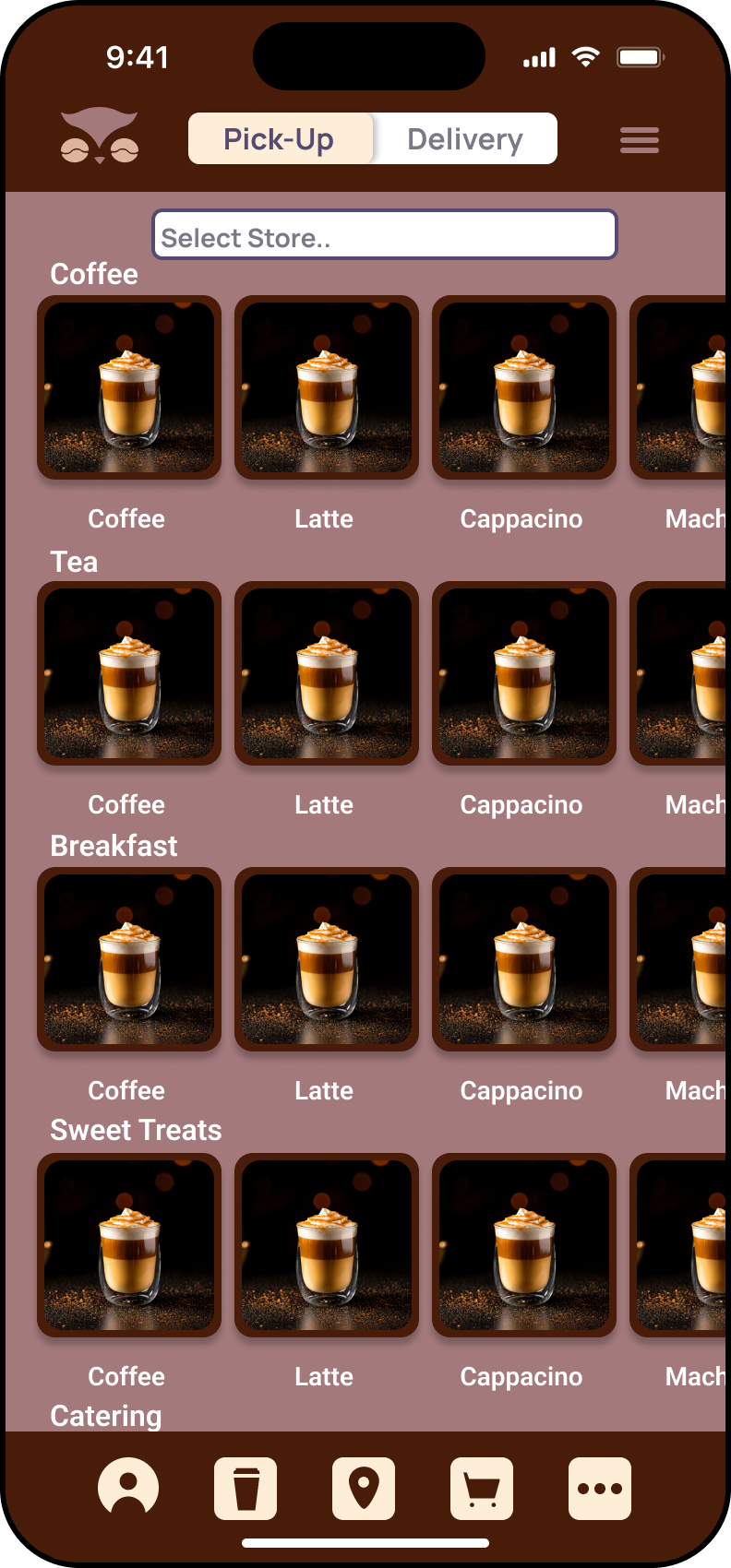
Task: Select Latte in the Tea section
Action: 327,673
